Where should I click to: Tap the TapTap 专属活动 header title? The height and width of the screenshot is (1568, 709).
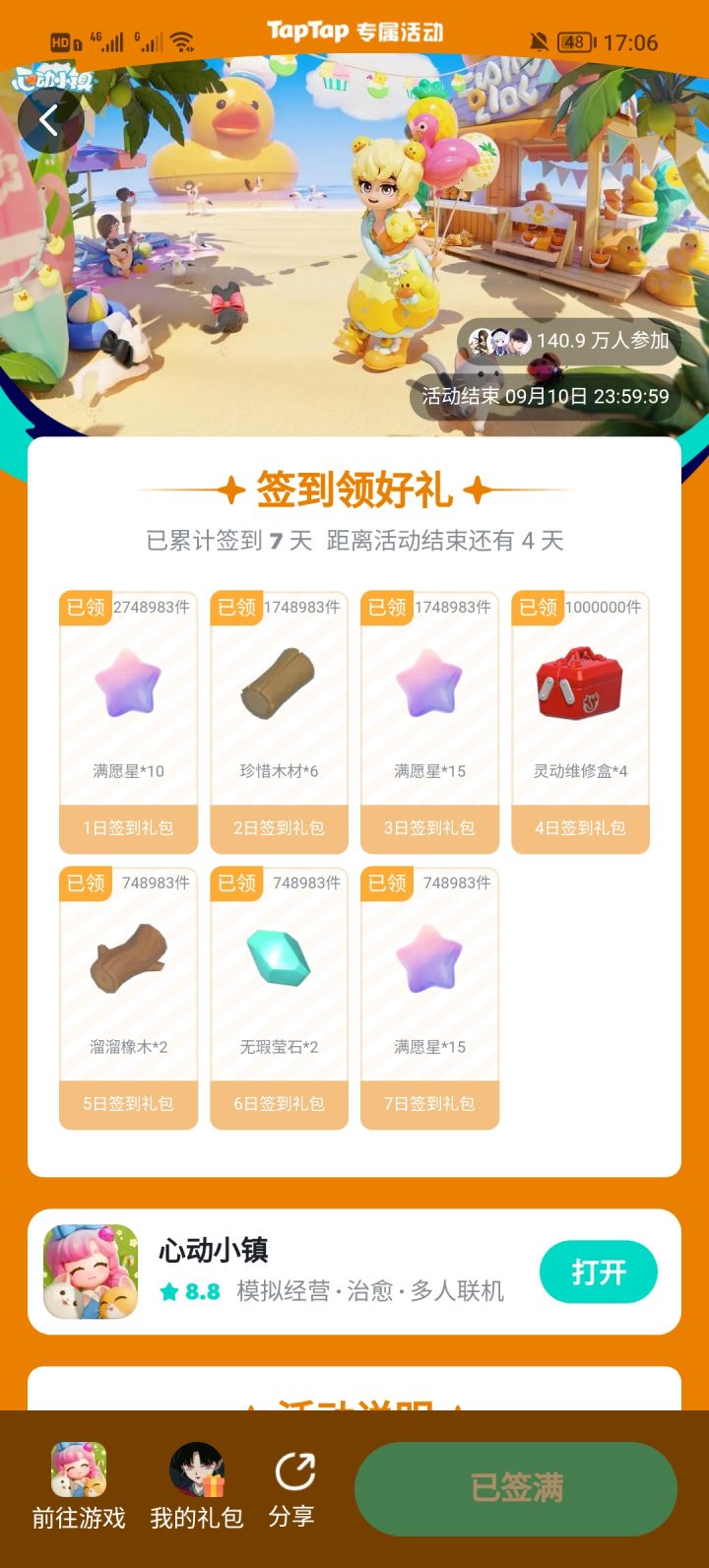(x=354, y=33)
